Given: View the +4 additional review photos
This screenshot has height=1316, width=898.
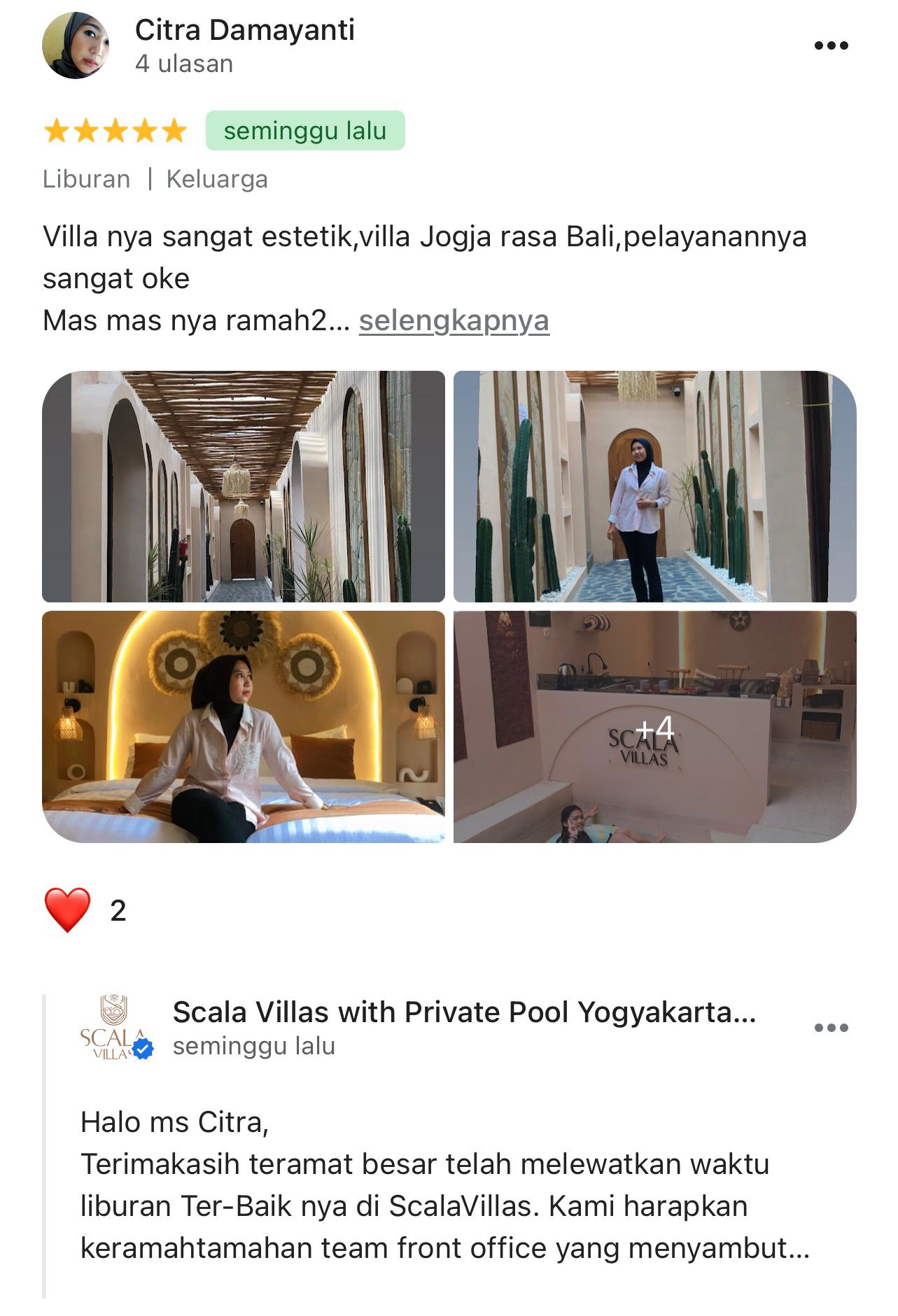Looking at the screenshot, I should coord(654,727).
